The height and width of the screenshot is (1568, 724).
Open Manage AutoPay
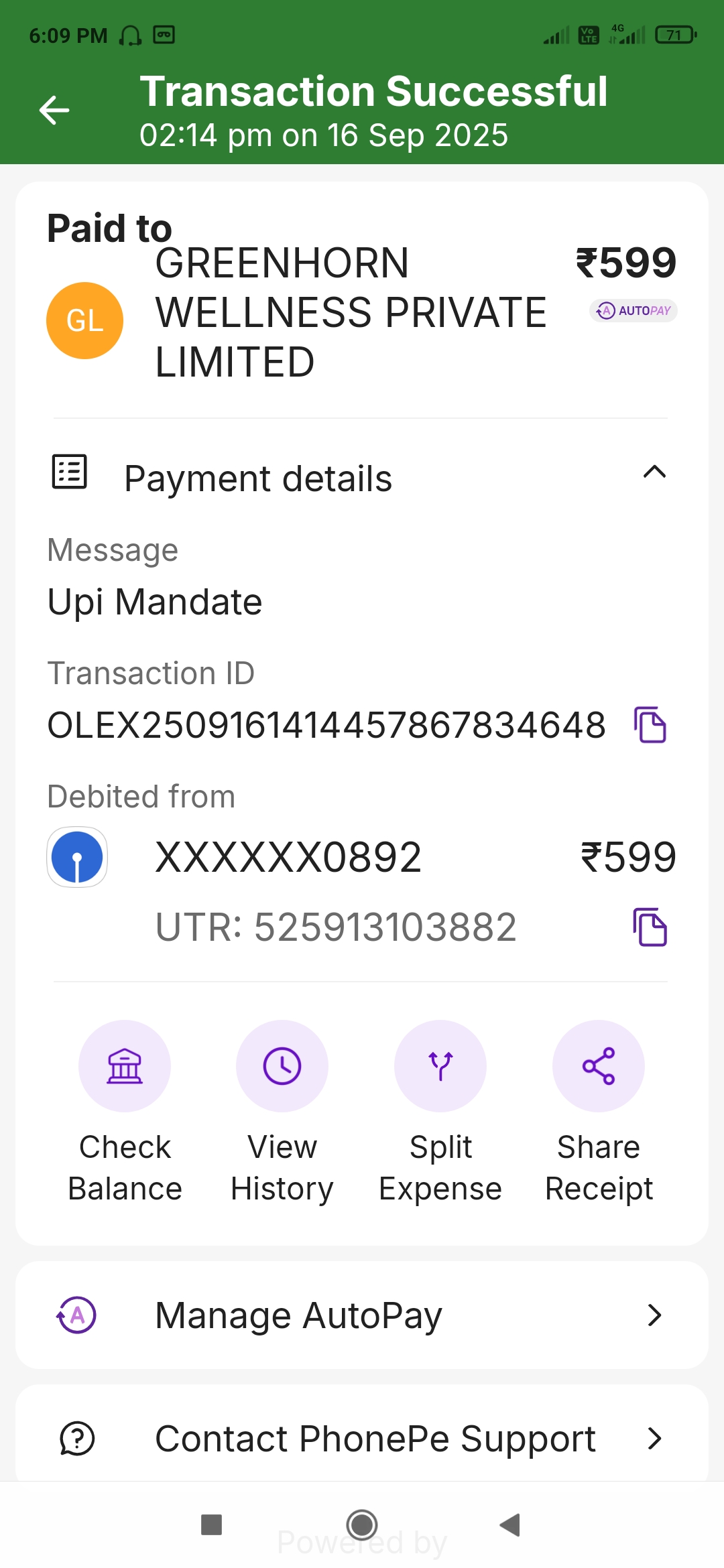coord(362,1315)
